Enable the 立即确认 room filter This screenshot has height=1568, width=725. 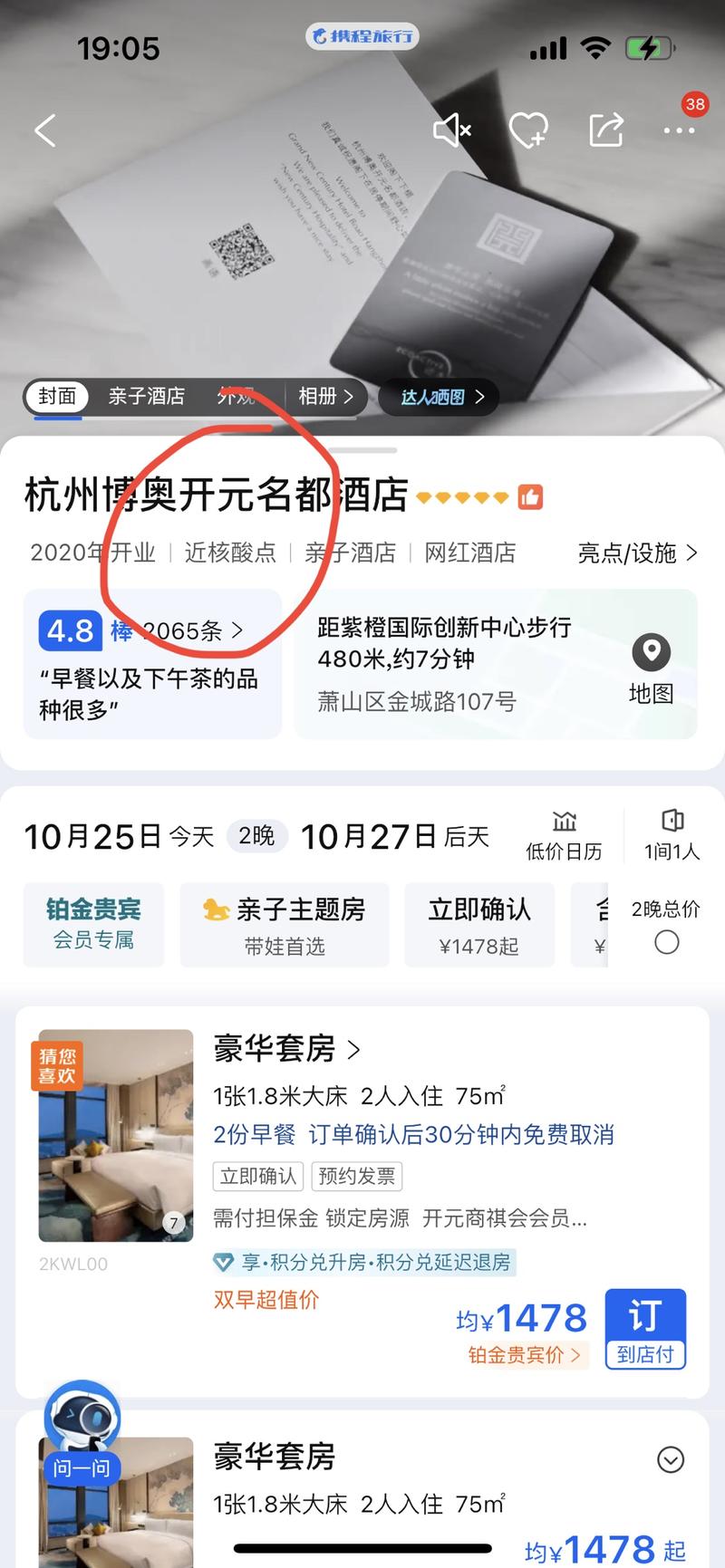pos(479,924)
